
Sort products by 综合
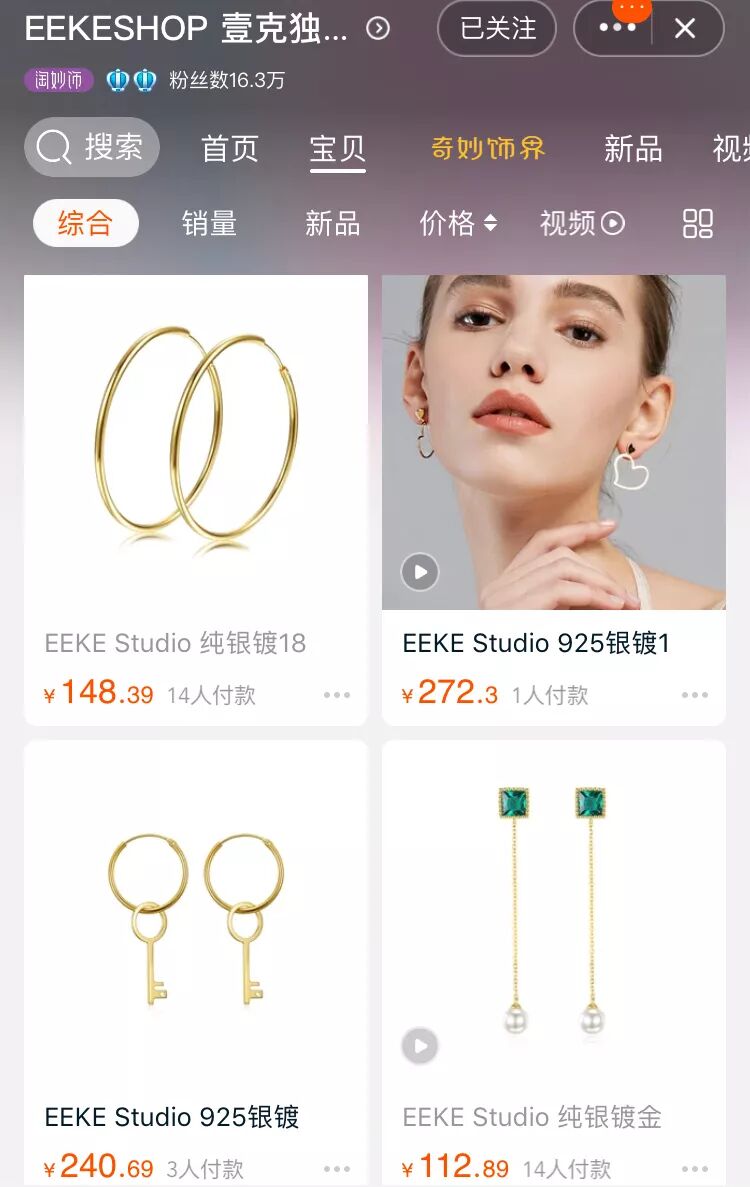pos(86,223)
